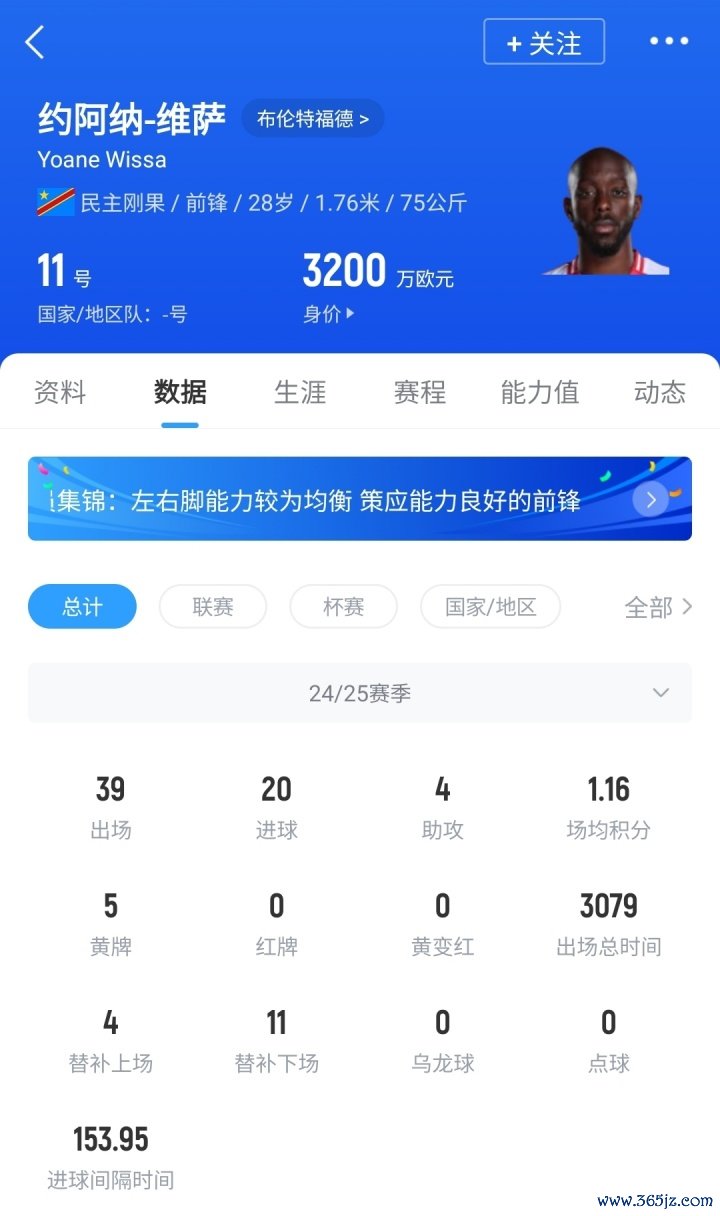The height and width of the screenshot is (1216, 720).
Task: Open the three-dot overflow menu
Action: coord(669,42)
